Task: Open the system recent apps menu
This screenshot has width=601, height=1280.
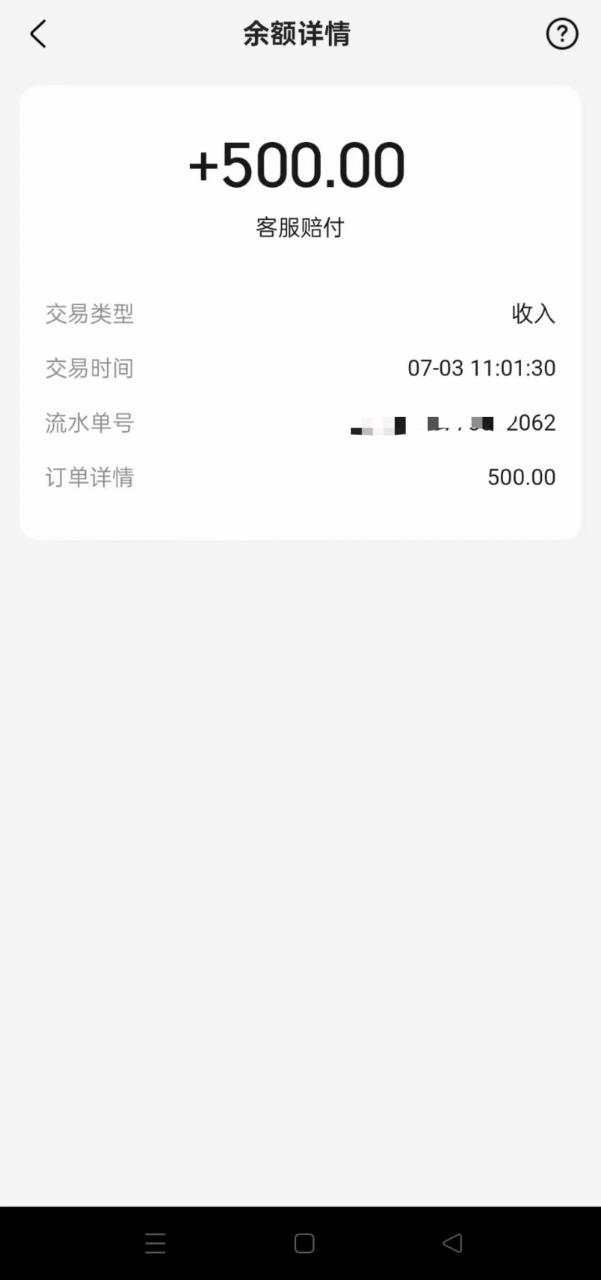Action: [155, 1243]
